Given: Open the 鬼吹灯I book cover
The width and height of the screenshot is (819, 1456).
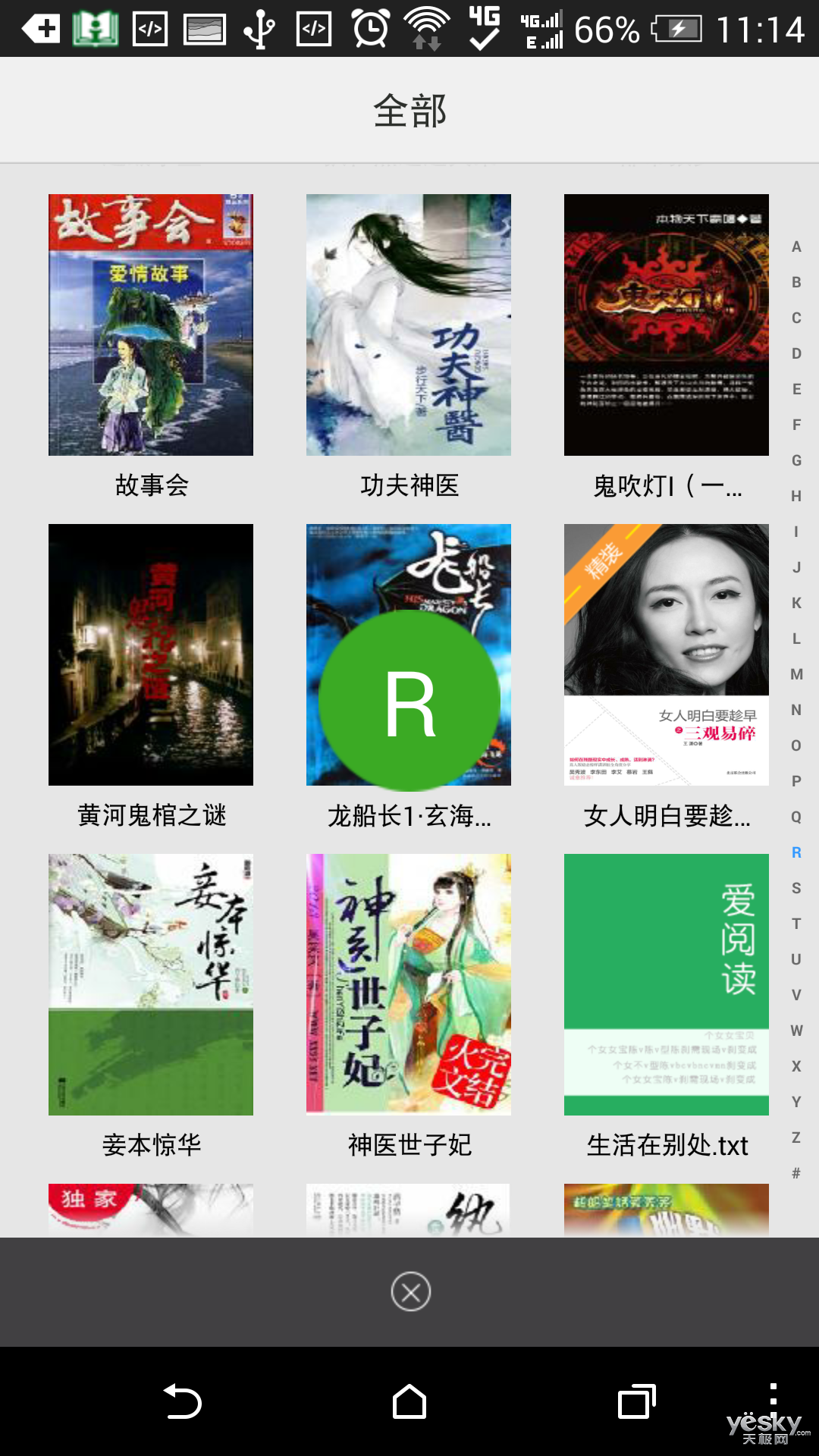Looking at the screenshot, I should (x=667, y=325).
